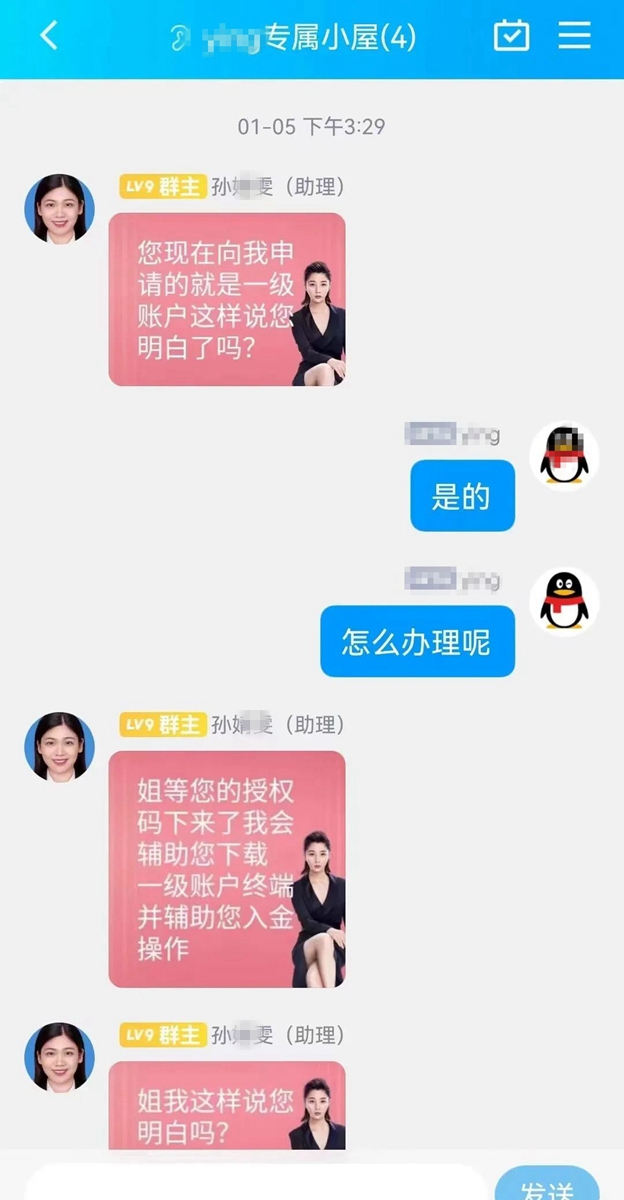View group owner avatar beside first message
Screen dimensions: 624x1200
coord(59,208)
